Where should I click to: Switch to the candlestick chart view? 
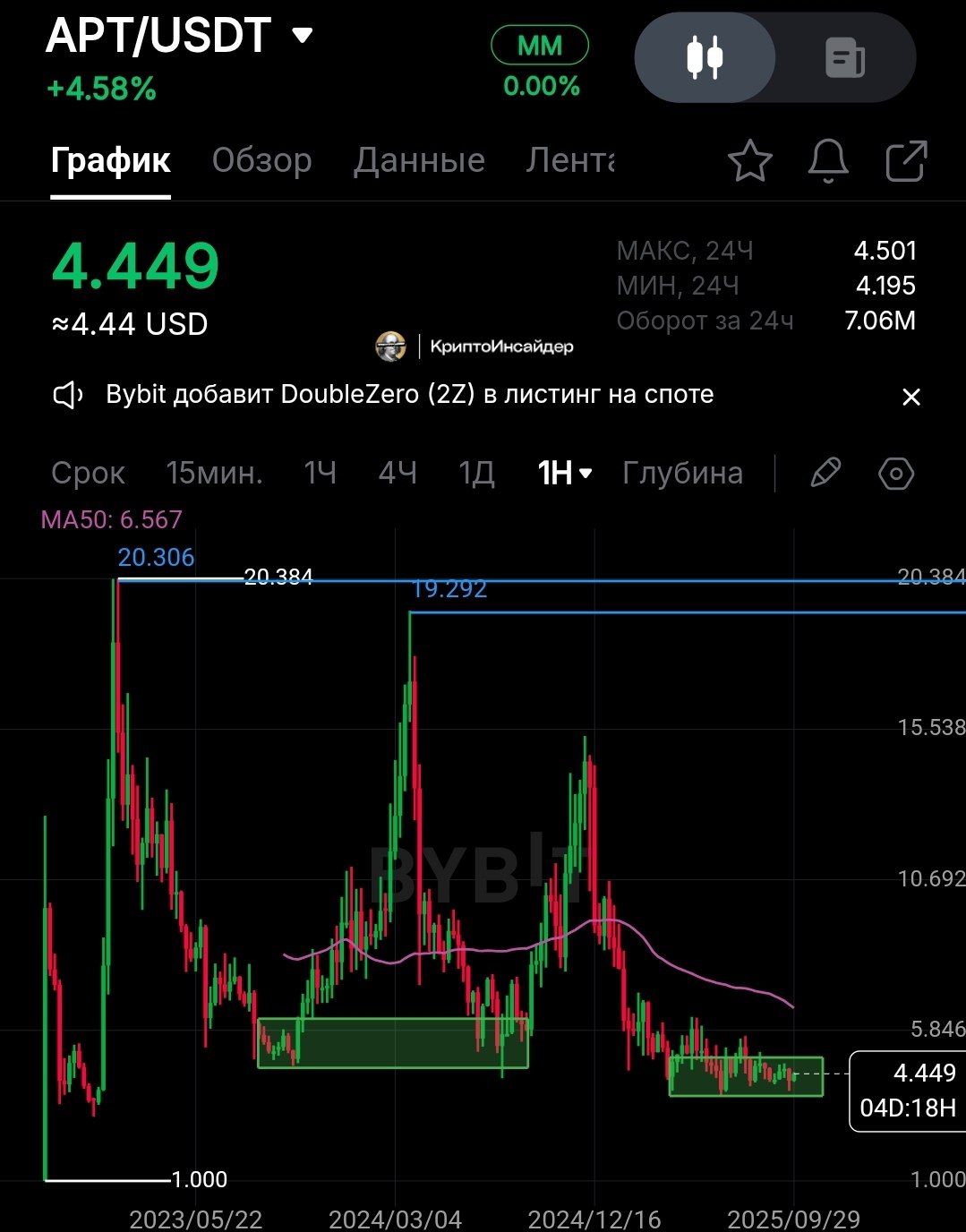(704, 57)
